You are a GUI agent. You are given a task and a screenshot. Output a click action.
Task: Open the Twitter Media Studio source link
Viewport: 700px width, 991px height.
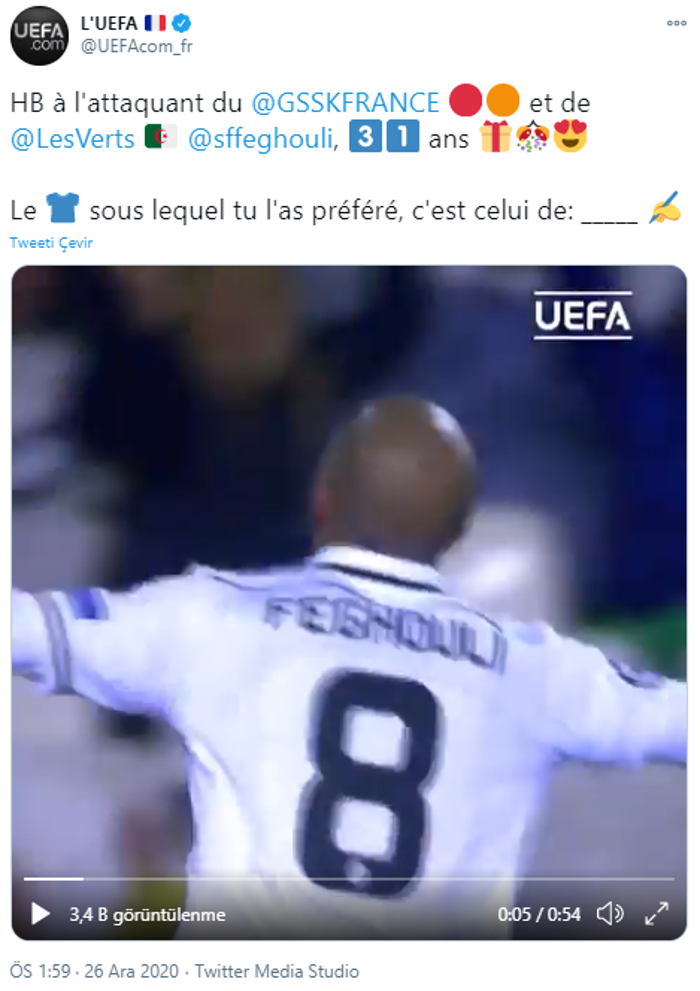point(277,971)
